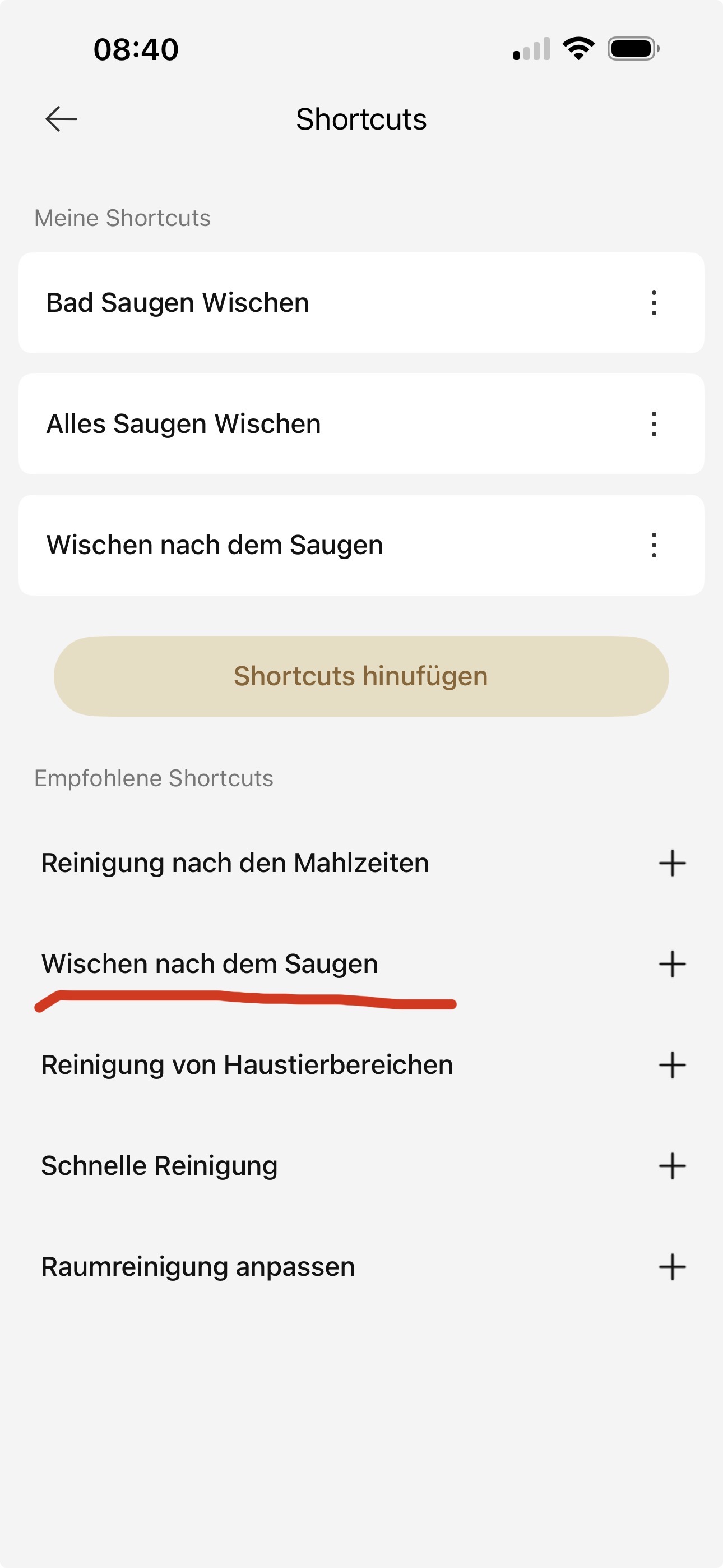Add recommended Wischen nach dem Saugen via plus

tap(673, 964)
